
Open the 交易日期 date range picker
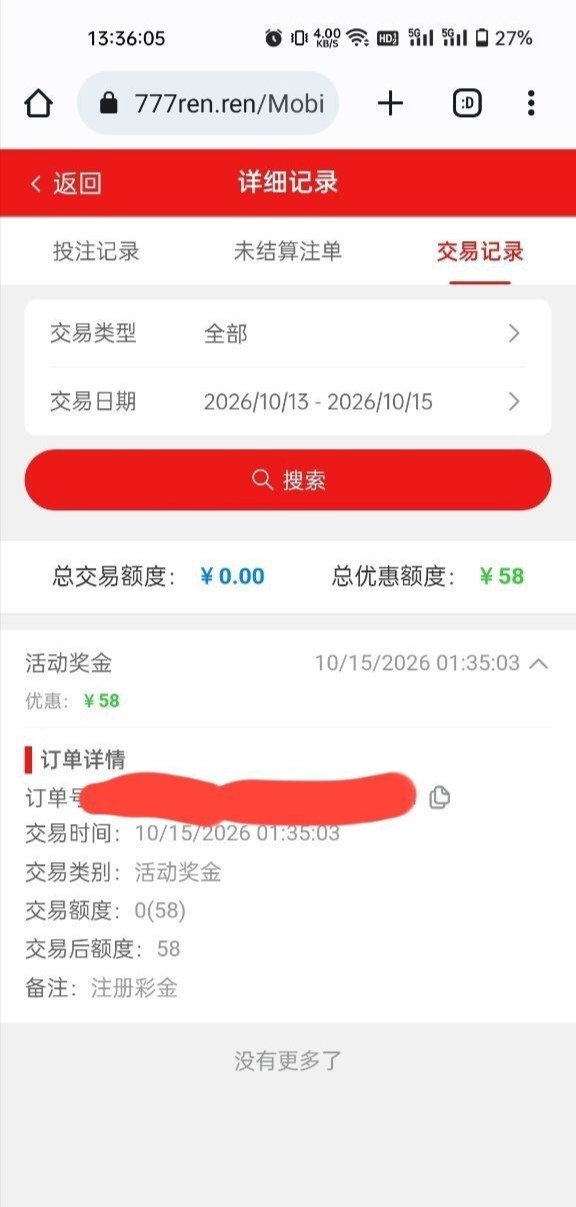288,402
